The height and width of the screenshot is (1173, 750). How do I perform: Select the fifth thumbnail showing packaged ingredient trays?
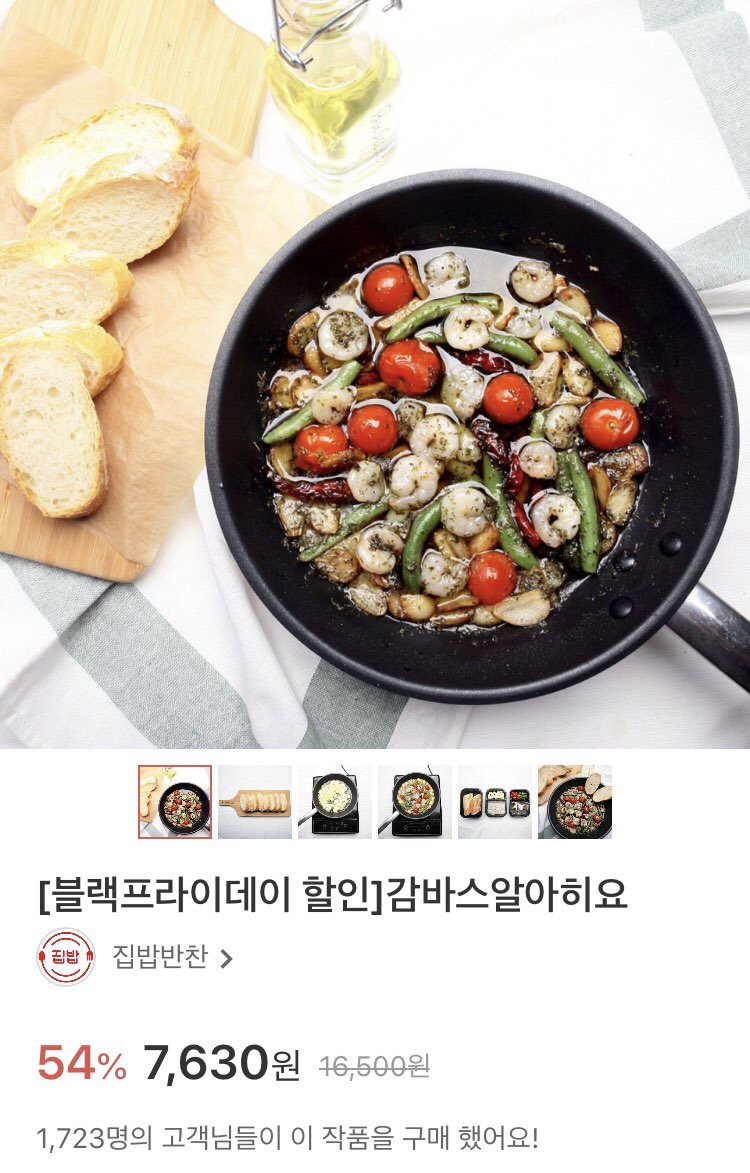495,802
